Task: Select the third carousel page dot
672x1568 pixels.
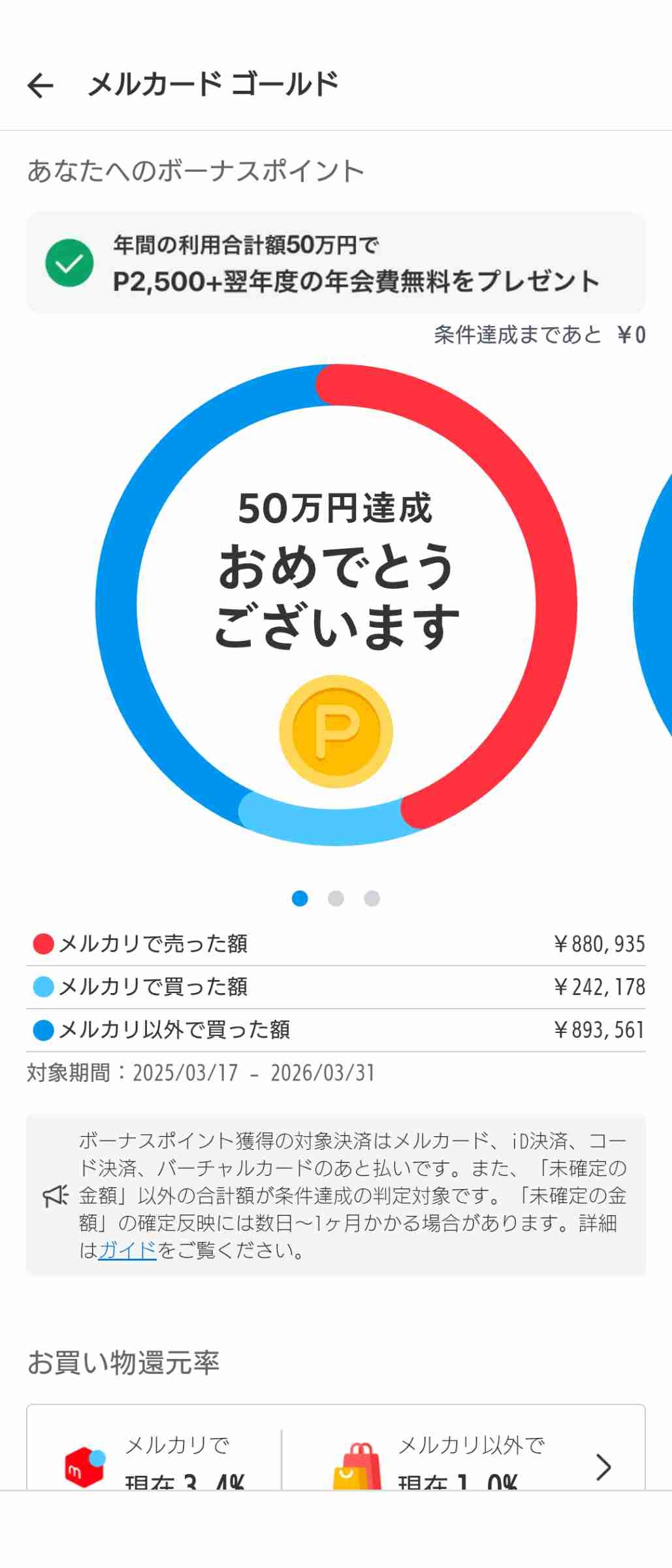Action: 372,899
